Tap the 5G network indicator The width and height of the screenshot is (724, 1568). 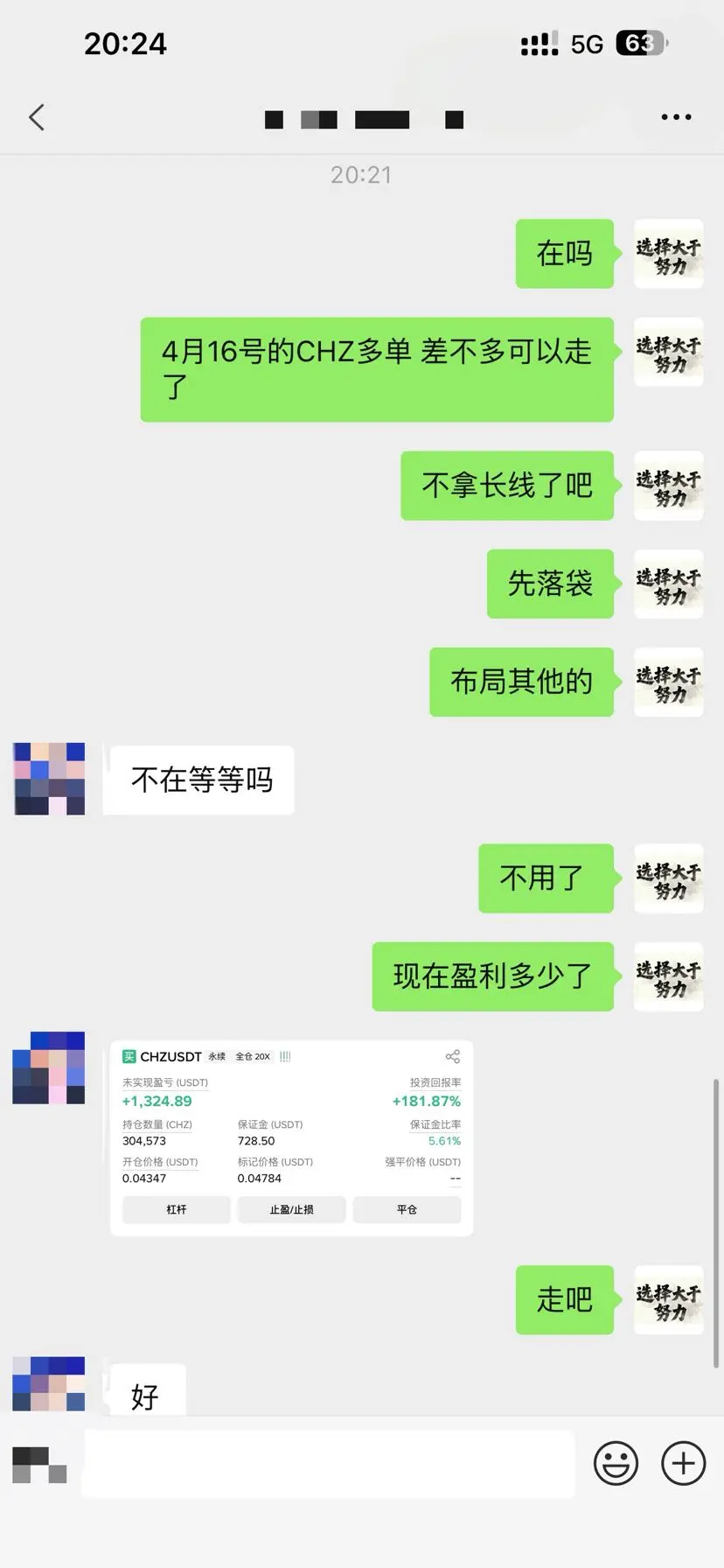[588, 43]
